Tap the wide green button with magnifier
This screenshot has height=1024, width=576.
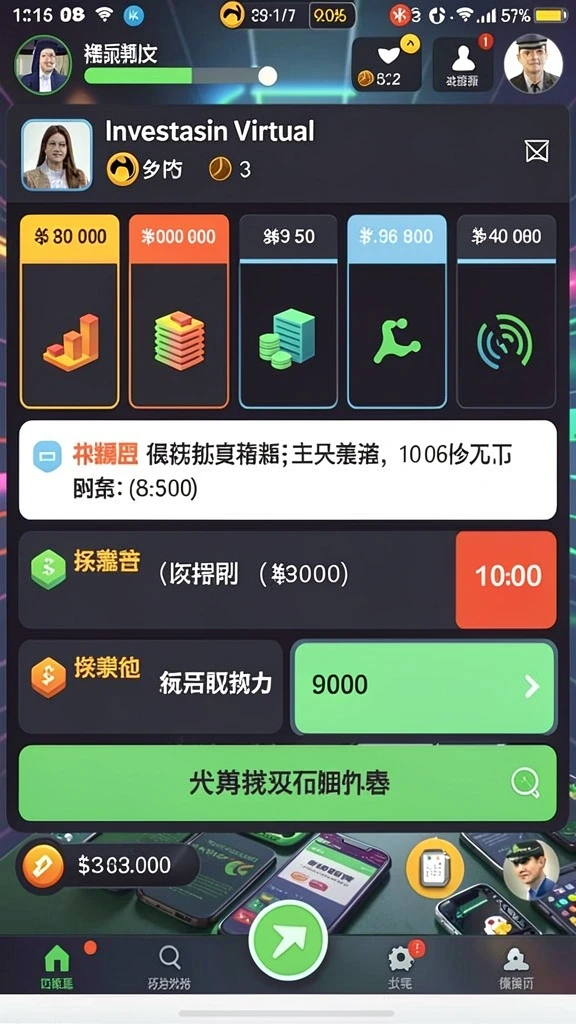287,783
